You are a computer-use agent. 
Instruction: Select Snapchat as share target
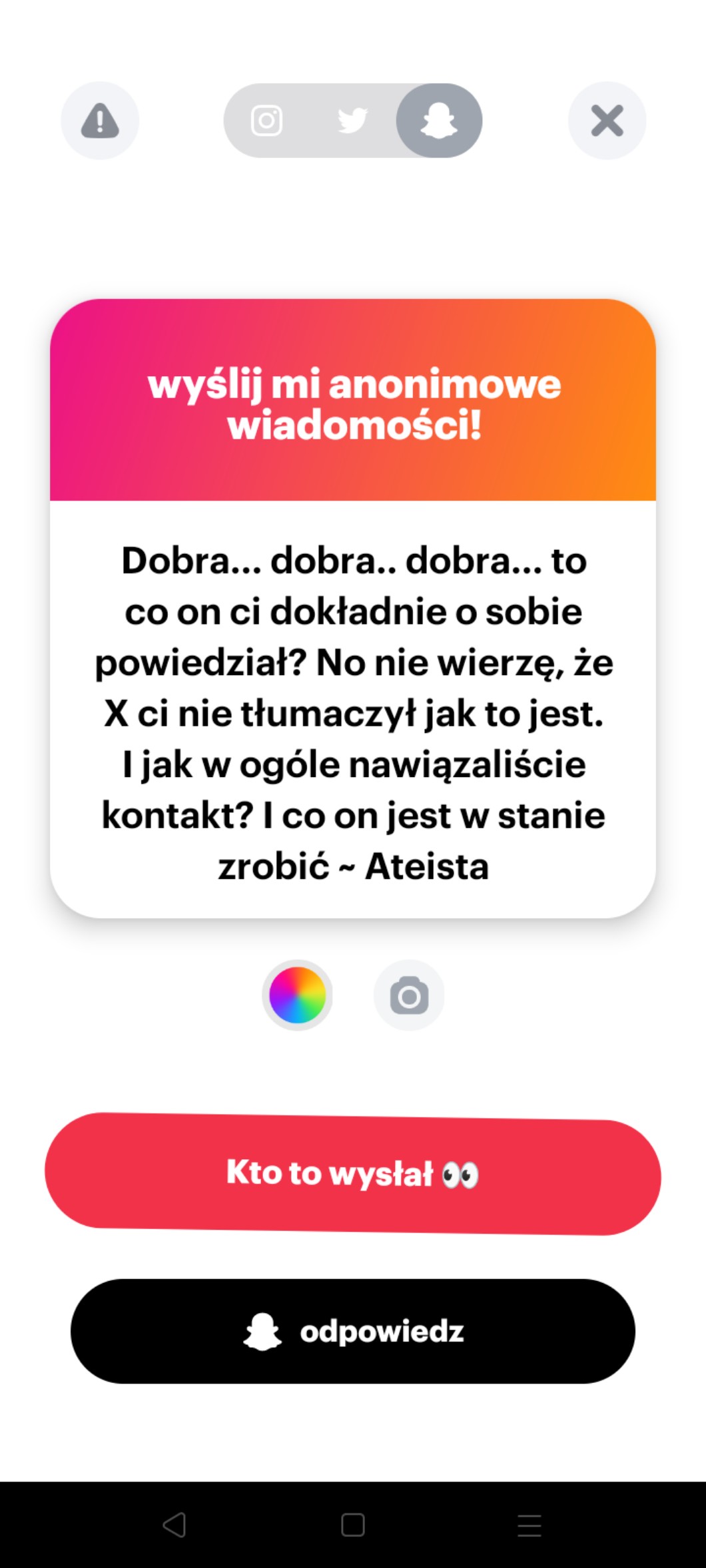click(439, 121)
